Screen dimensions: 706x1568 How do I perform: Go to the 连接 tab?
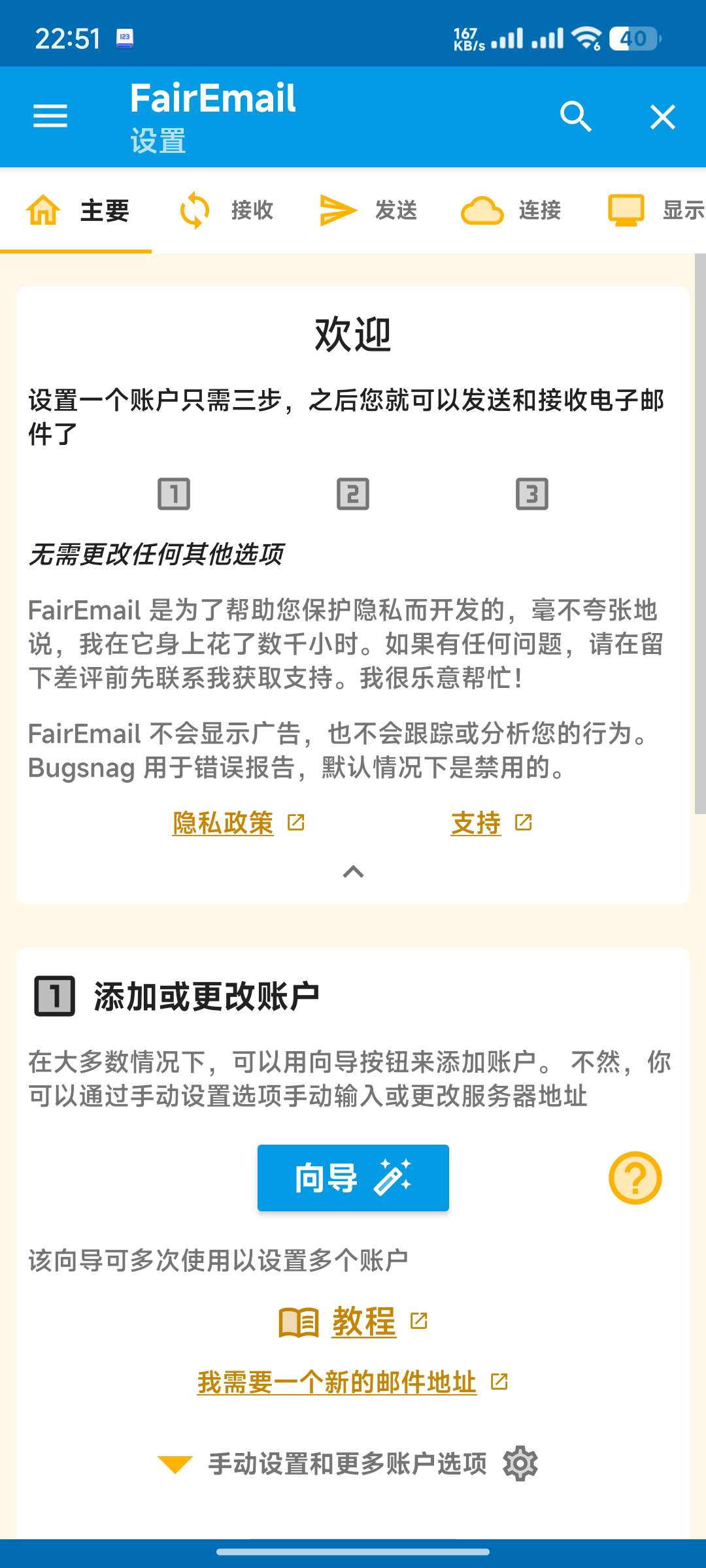click(x=511, y=211)
